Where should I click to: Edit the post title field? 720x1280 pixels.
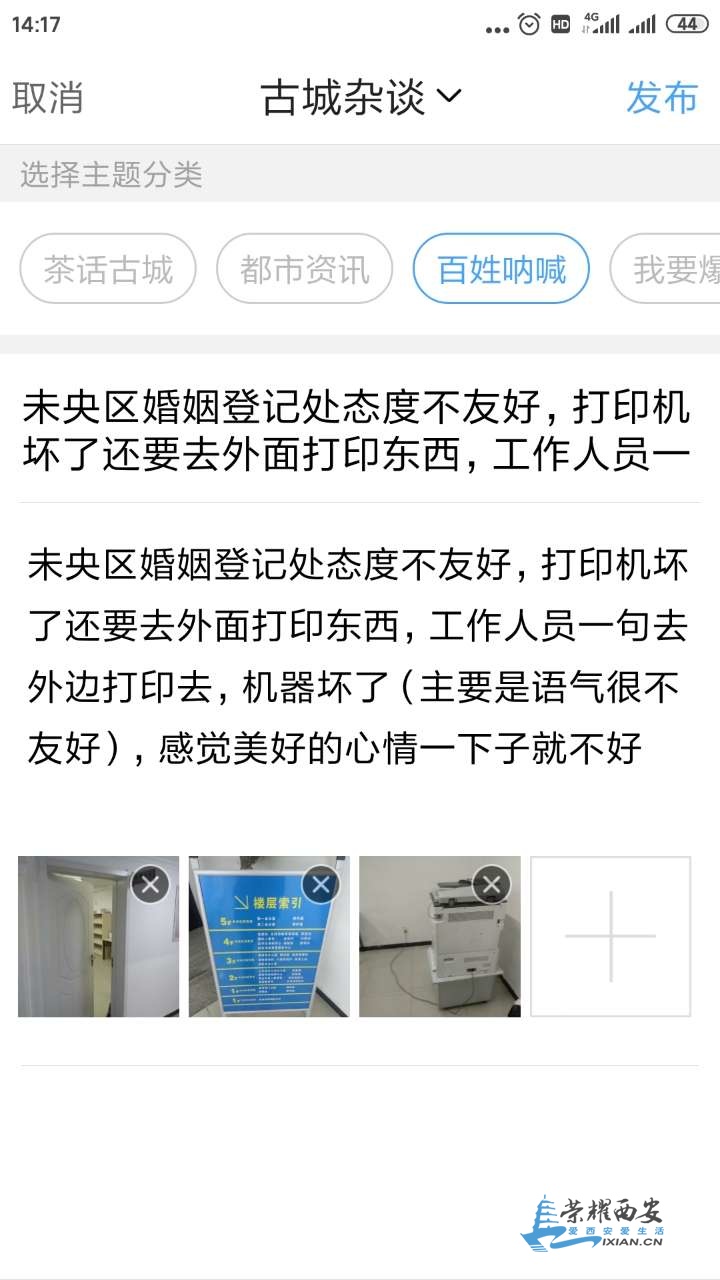click(356, 430)
